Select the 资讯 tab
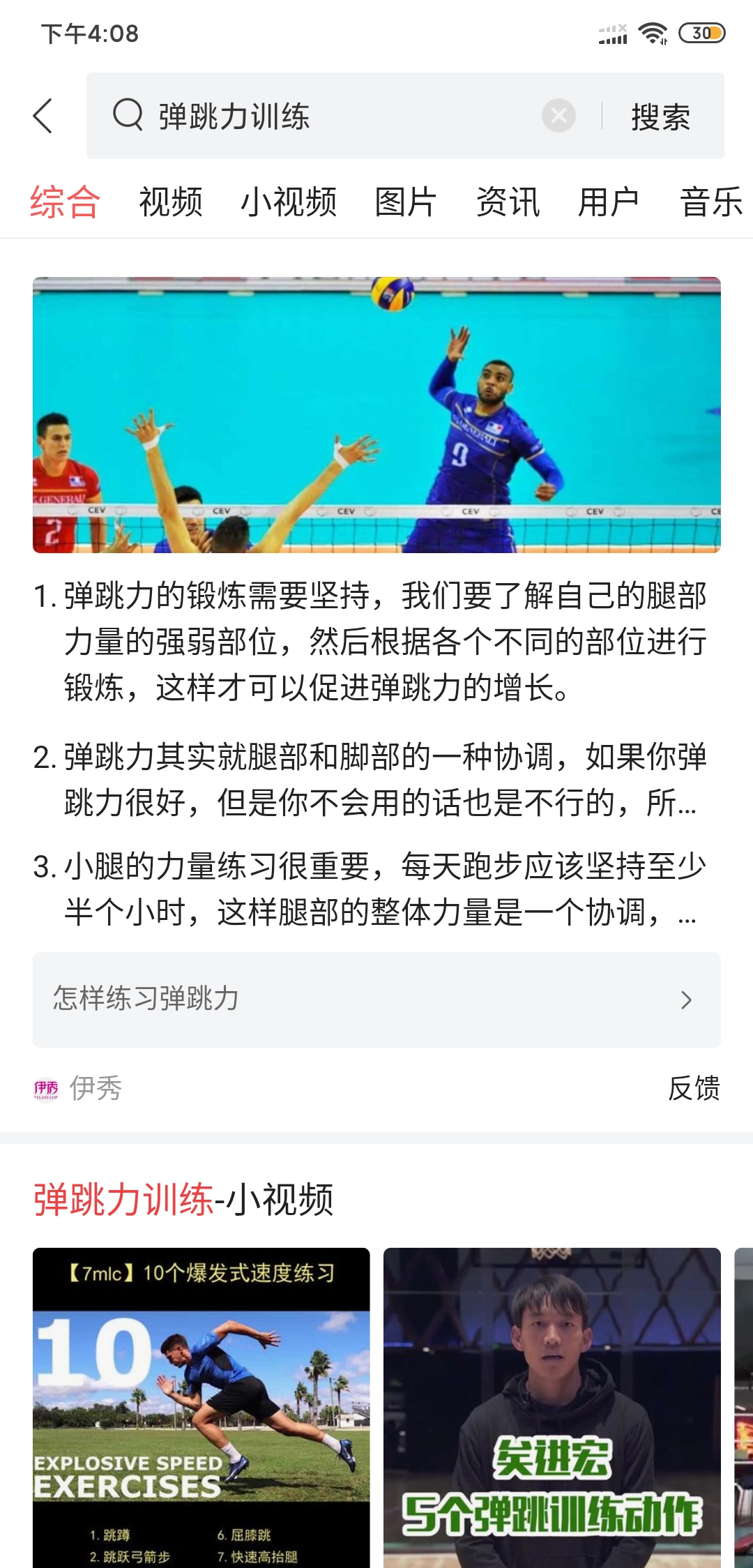Screen dimensions: 753x1568 (x=508, y=203)
